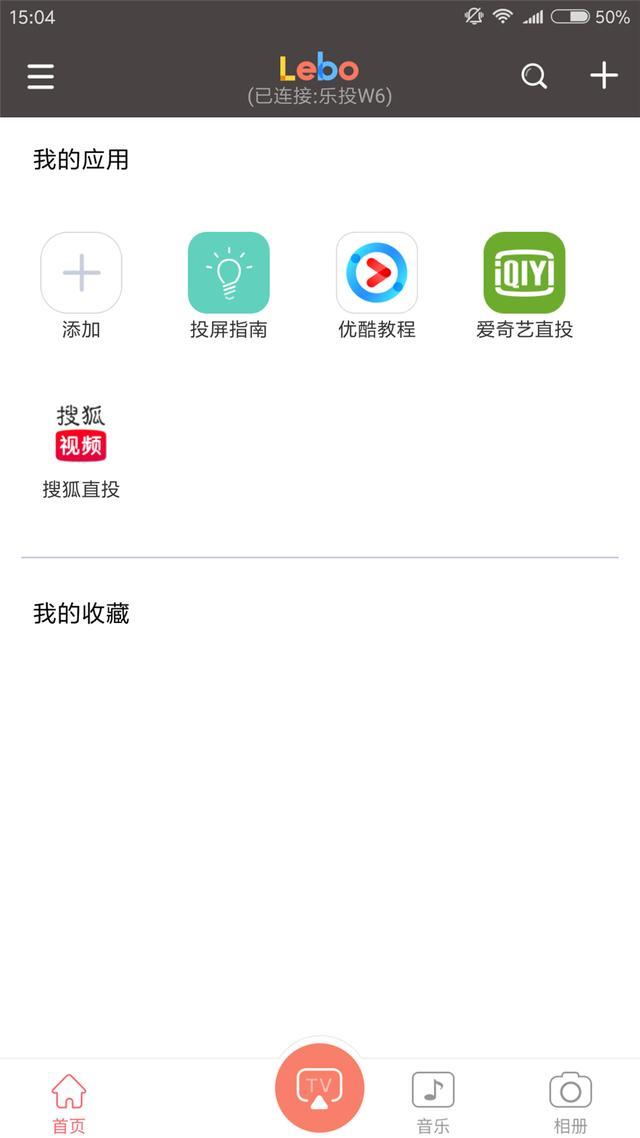Tap the 添加 tile to add an app

coord(81,286)
